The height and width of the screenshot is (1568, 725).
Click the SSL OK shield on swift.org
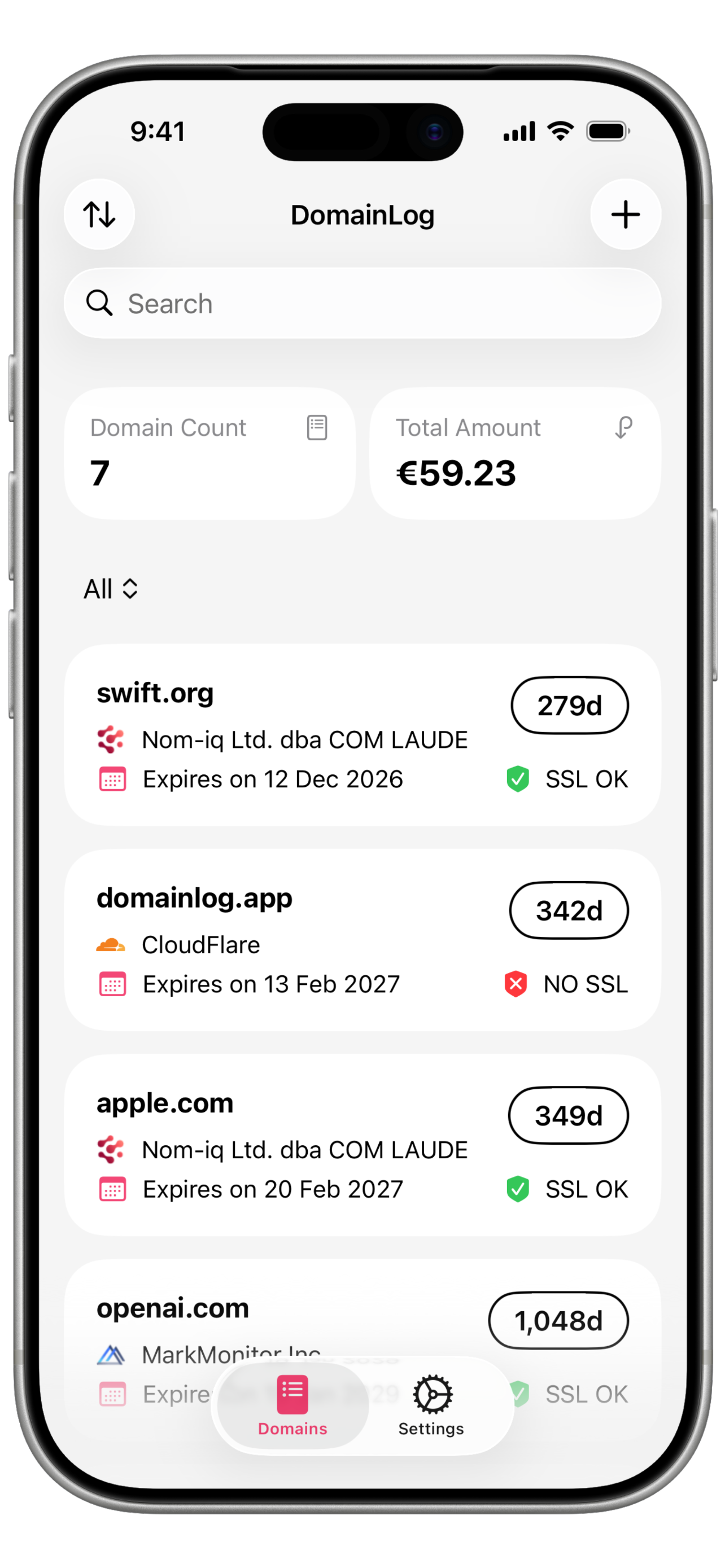(x=518, y=778)
